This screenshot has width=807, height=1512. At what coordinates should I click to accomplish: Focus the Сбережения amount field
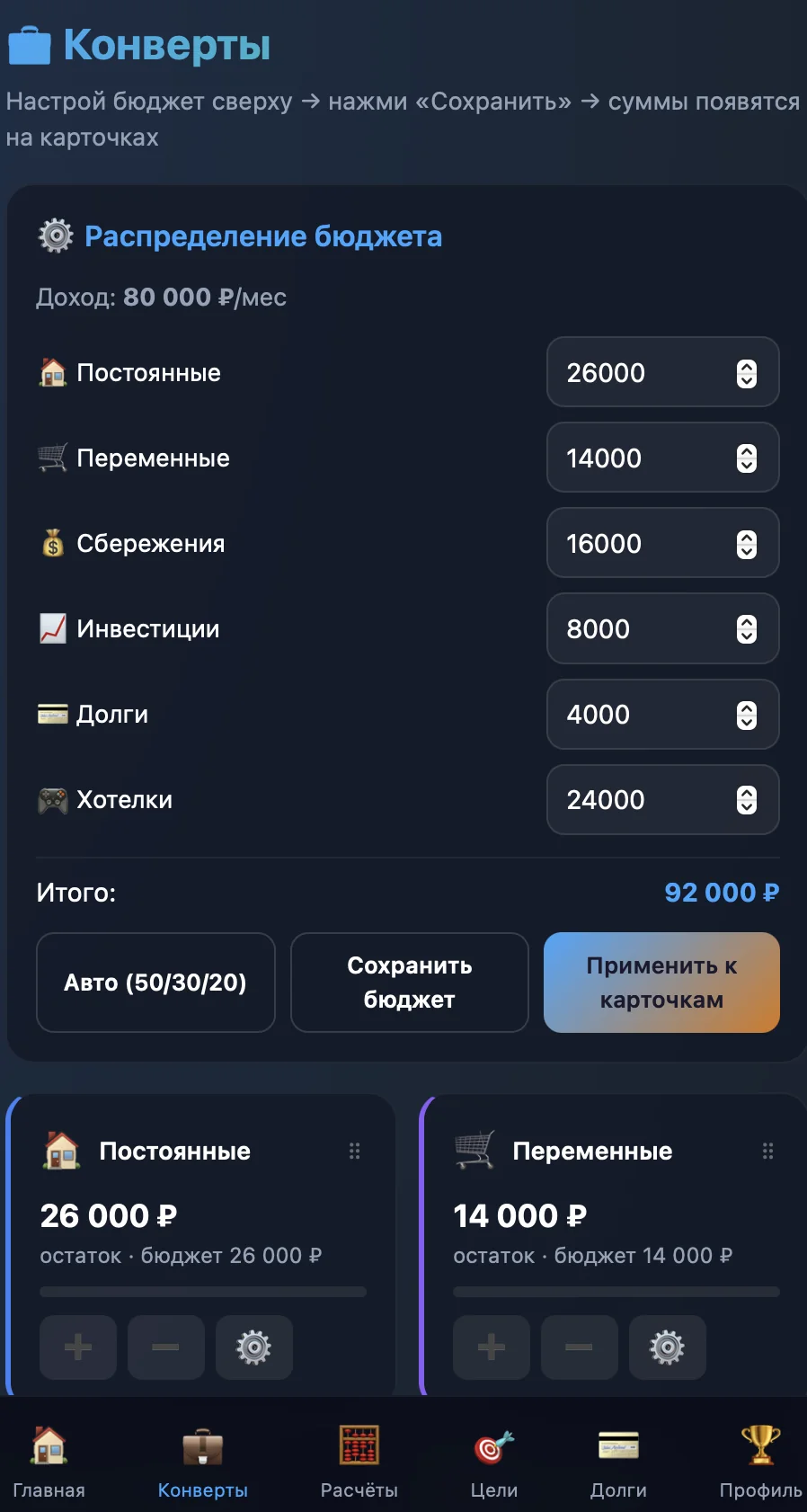[662, 543]
